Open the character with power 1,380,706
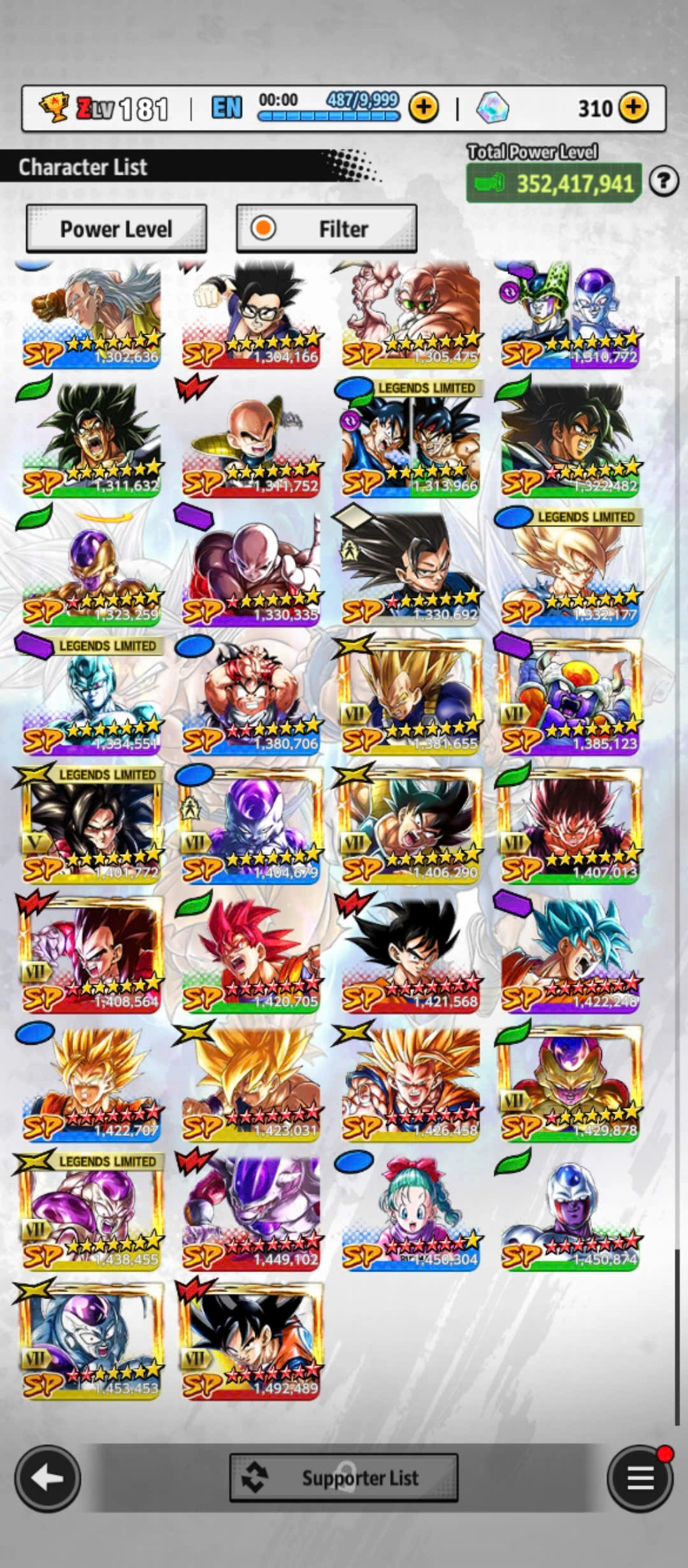This screenshot has width=688, height=1568. tap(251, 696)
